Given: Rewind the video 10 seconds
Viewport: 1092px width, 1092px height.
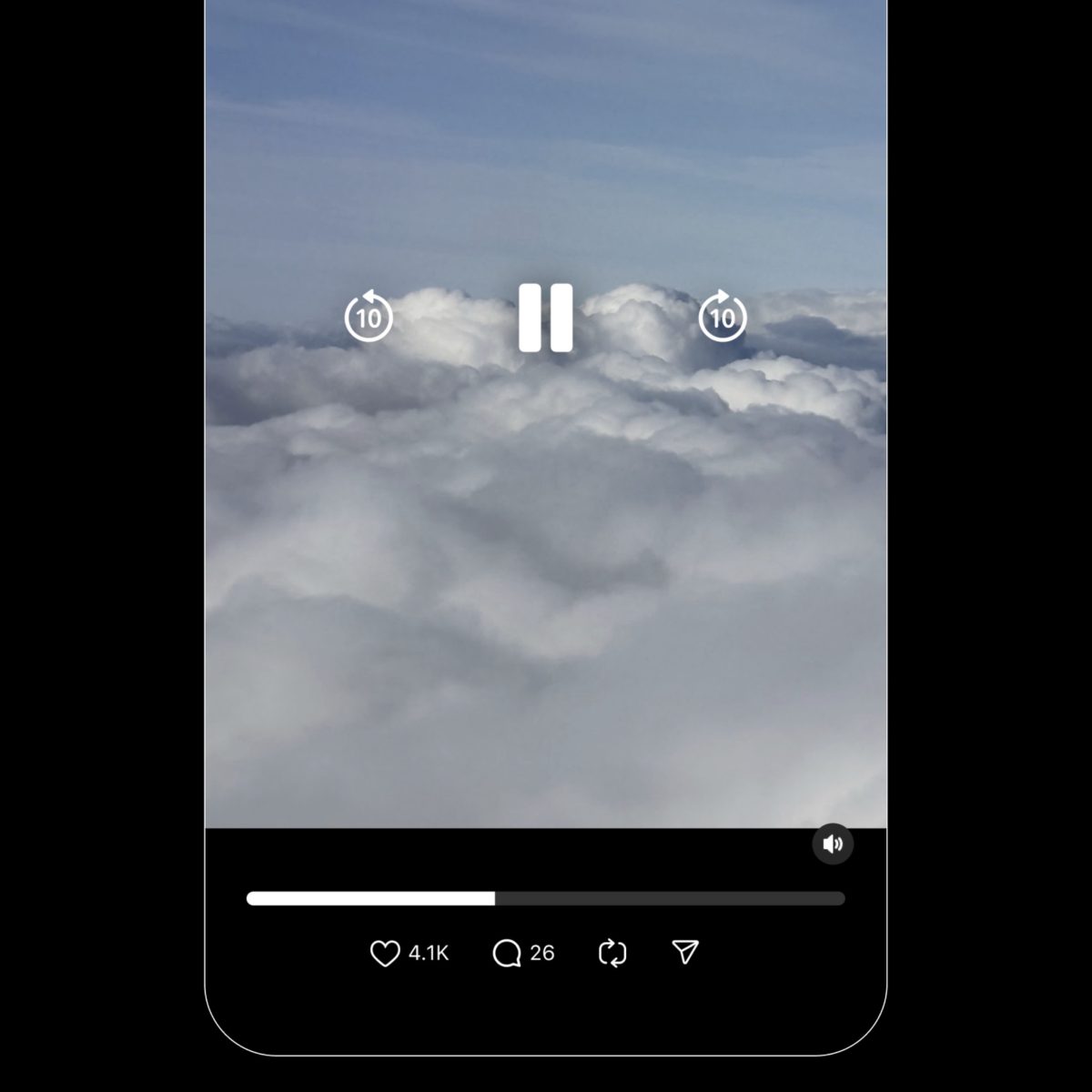Looking at the screenshot, I should 369,317.
